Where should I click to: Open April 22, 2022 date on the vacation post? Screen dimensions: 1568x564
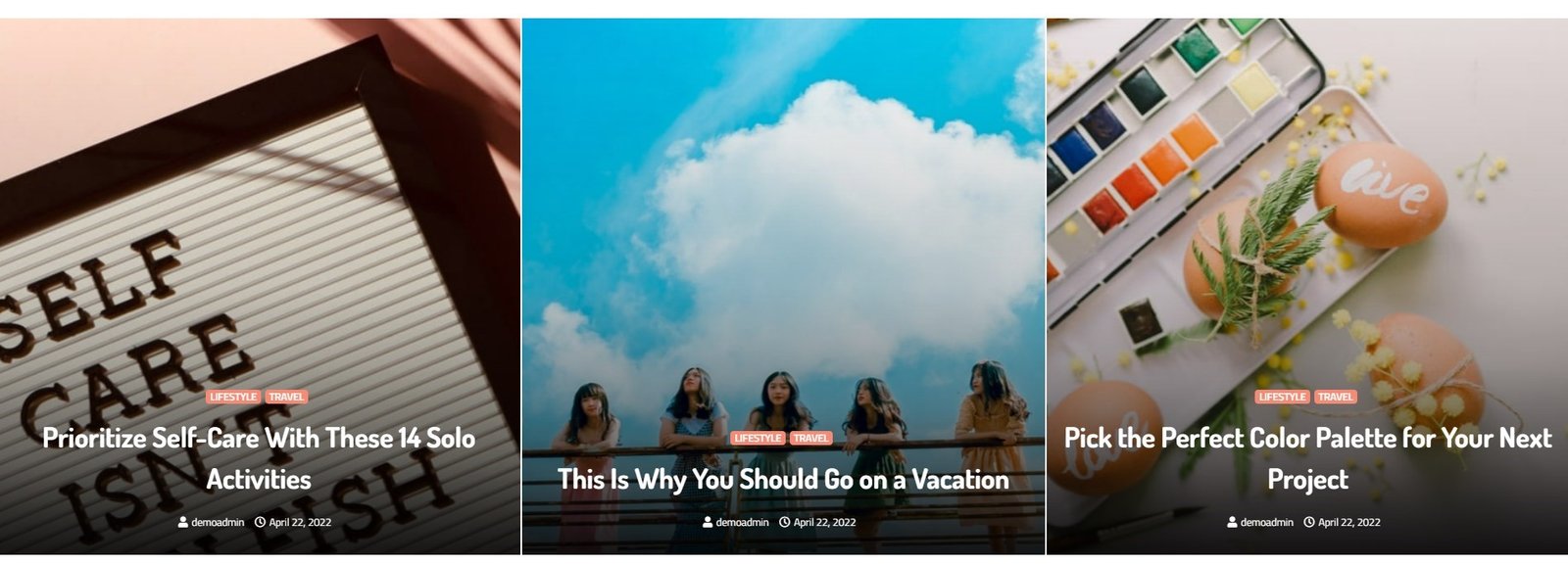pos(824,522)
